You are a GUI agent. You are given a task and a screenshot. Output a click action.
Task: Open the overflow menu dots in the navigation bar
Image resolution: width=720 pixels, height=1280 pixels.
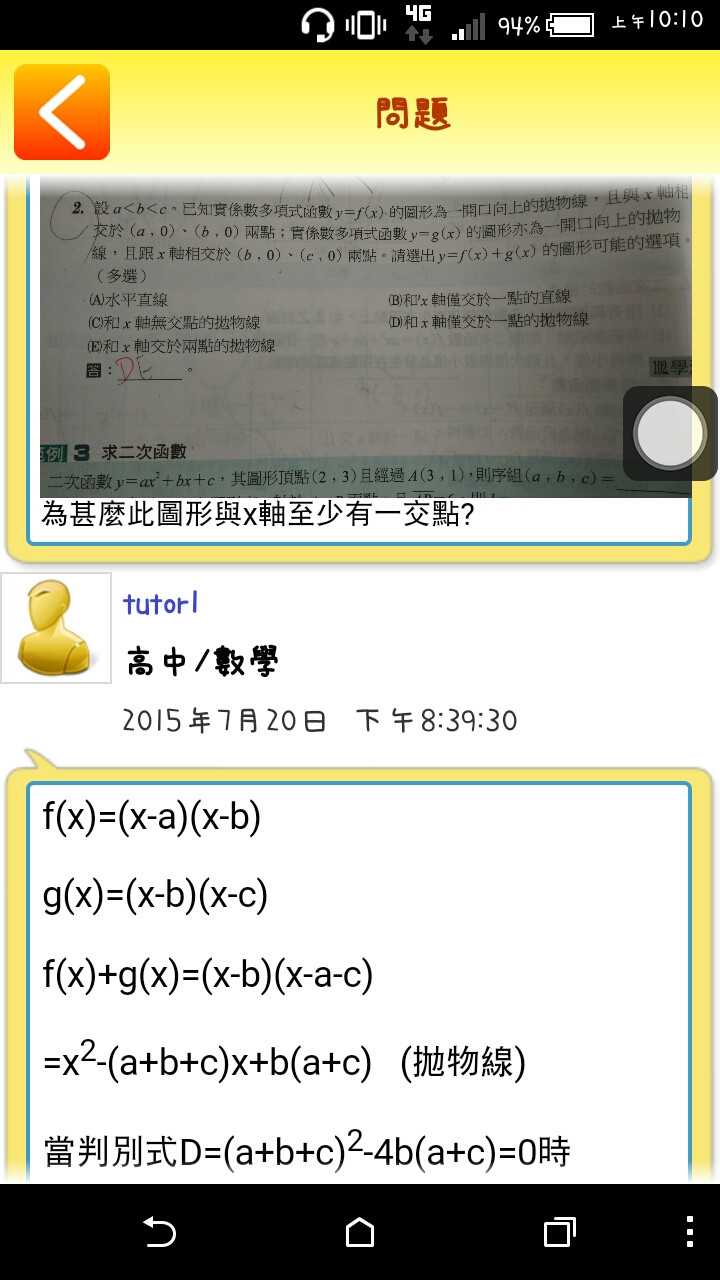click(x=690, y=1232)
